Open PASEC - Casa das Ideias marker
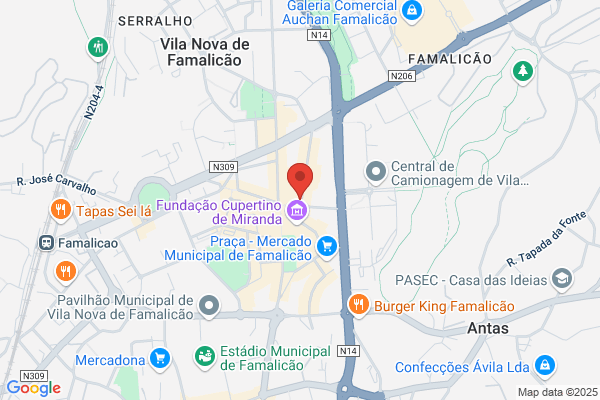600x400 pixels. tap(563, 277)
